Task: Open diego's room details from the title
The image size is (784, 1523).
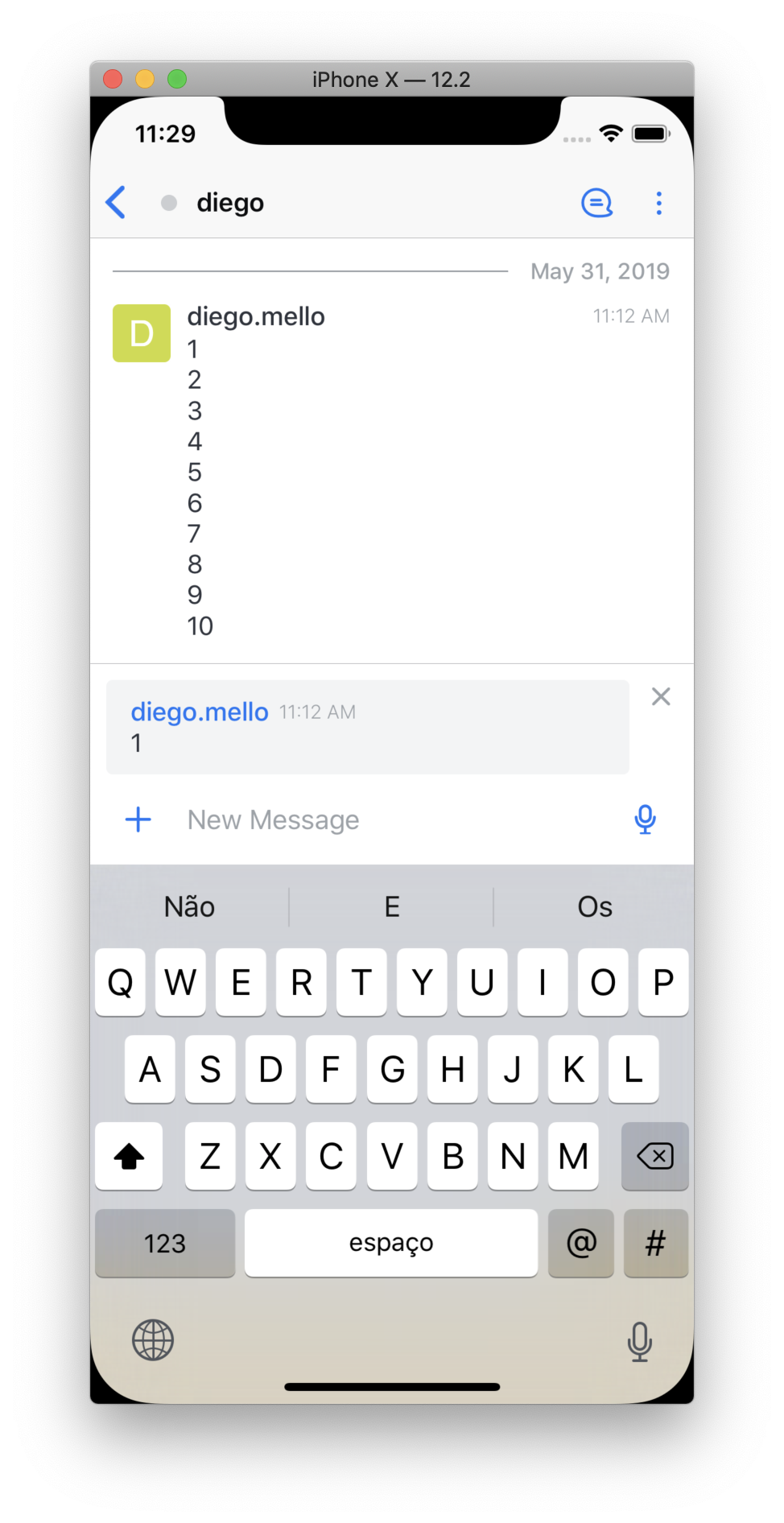Action: pyautogui.click(x=230, y=203)
